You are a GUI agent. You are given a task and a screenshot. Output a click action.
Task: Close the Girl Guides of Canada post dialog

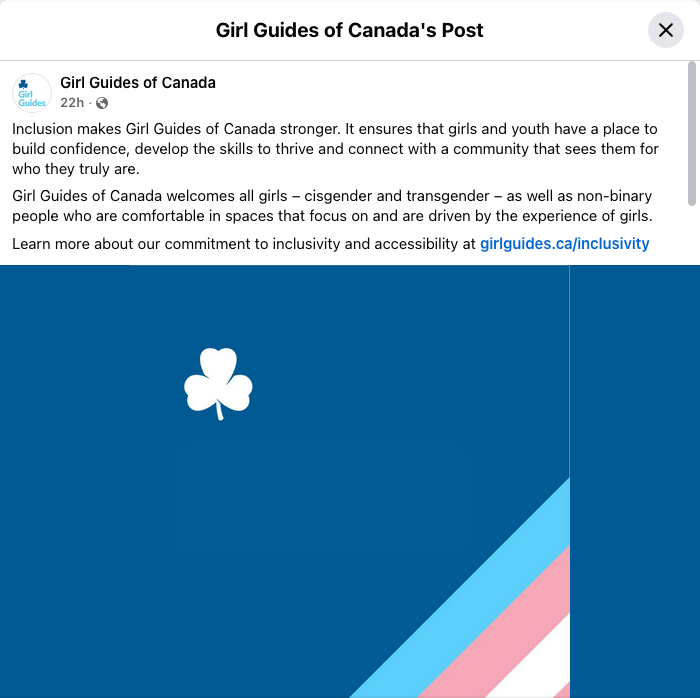coord(666,30)
